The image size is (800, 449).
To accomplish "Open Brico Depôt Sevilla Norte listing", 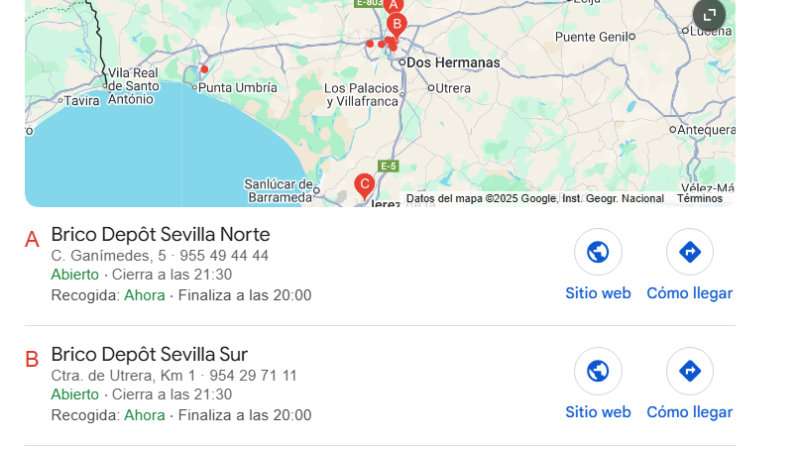I will tap(160, 235).
